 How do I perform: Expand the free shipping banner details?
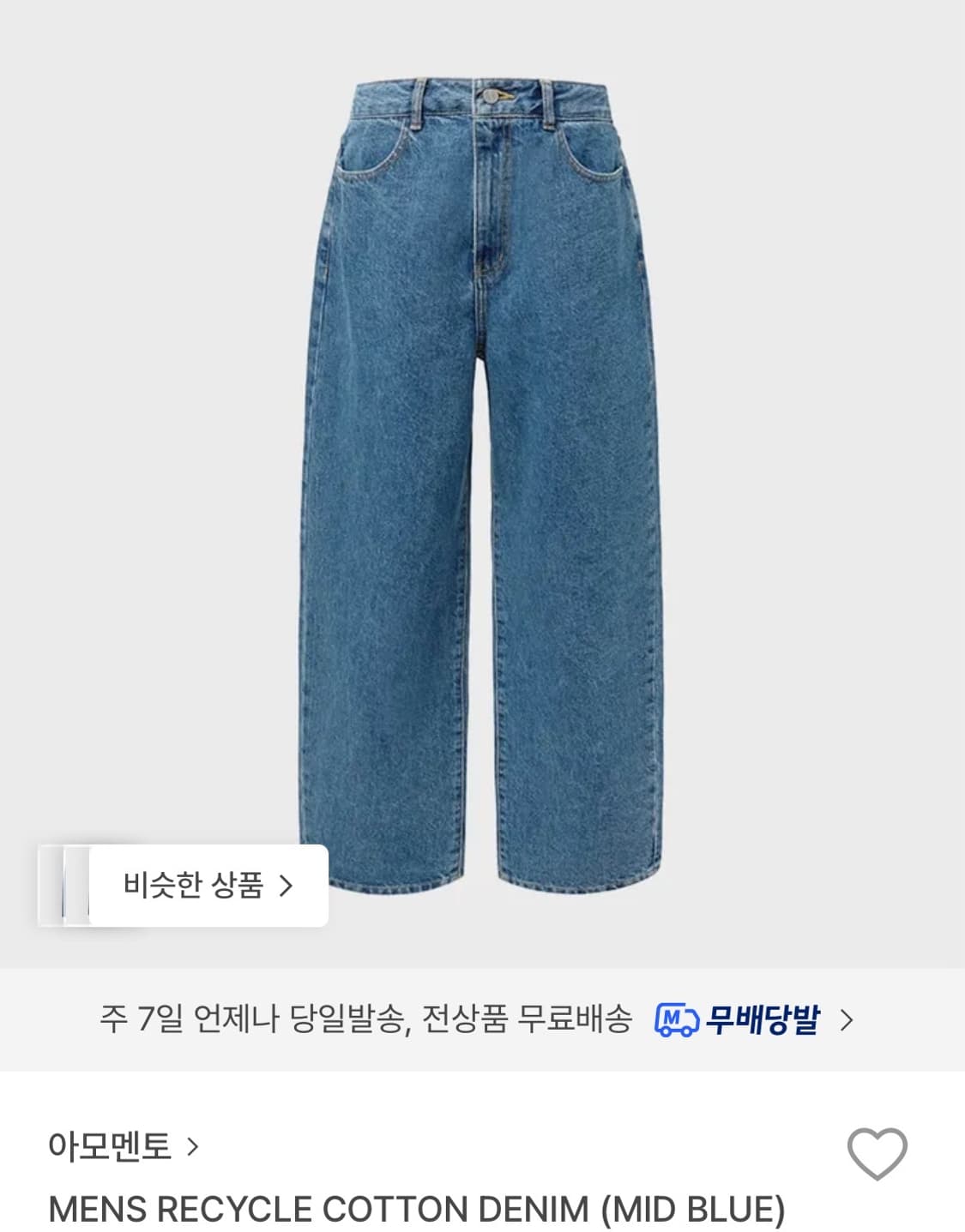click(x=482, y=1021)
